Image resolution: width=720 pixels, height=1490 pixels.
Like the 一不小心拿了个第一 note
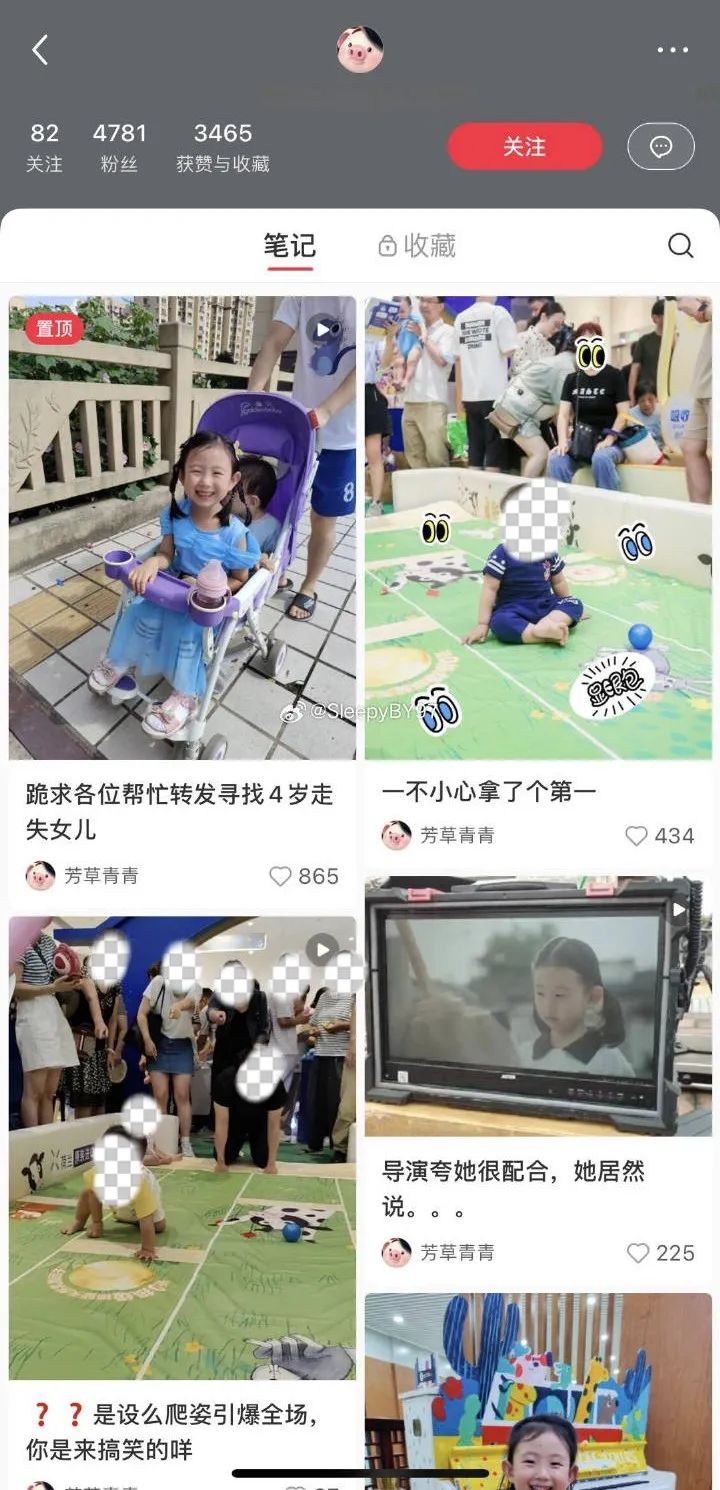pos(636,836)
